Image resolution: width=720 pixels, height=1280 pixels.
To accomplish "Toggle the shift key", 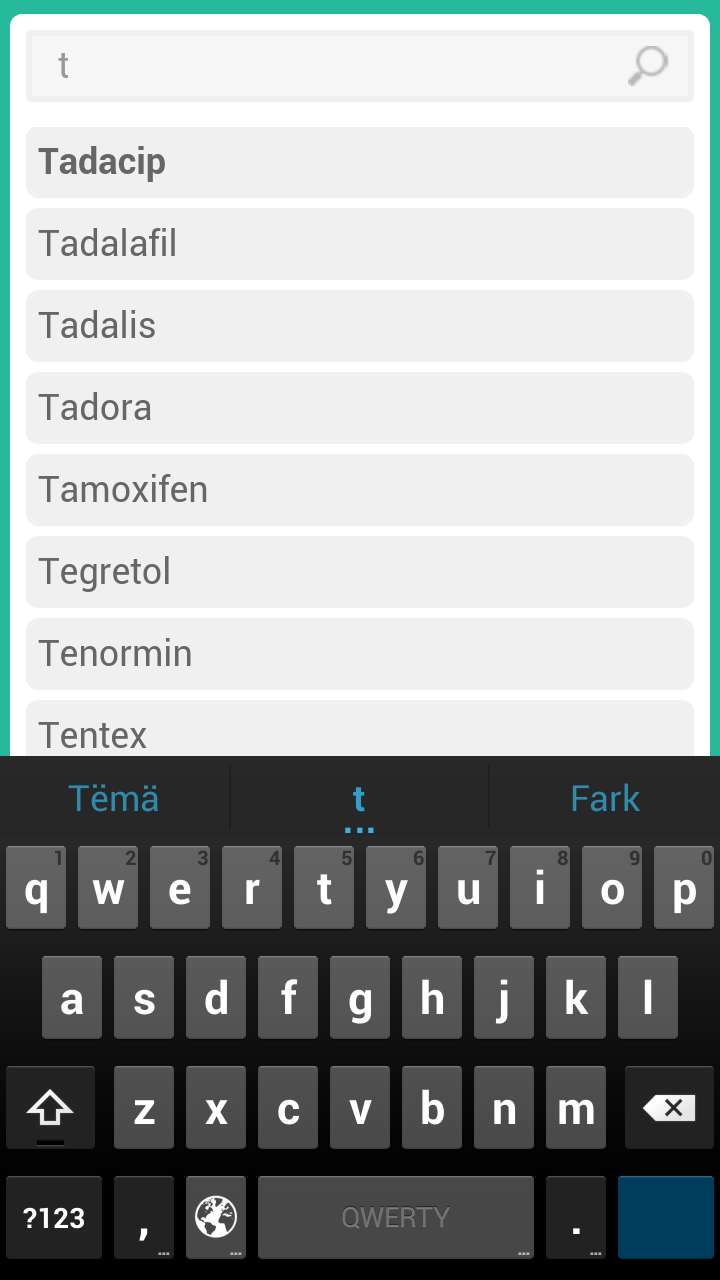I will pyautogui.click(x=50, y=1108).
